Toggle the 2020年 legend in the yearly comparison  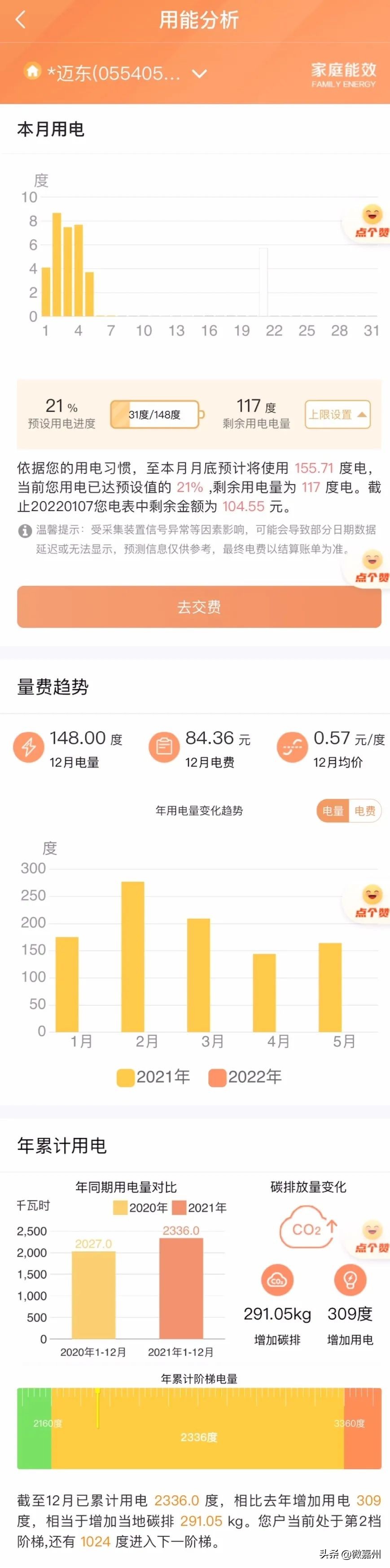click(x=140, y=1207)
